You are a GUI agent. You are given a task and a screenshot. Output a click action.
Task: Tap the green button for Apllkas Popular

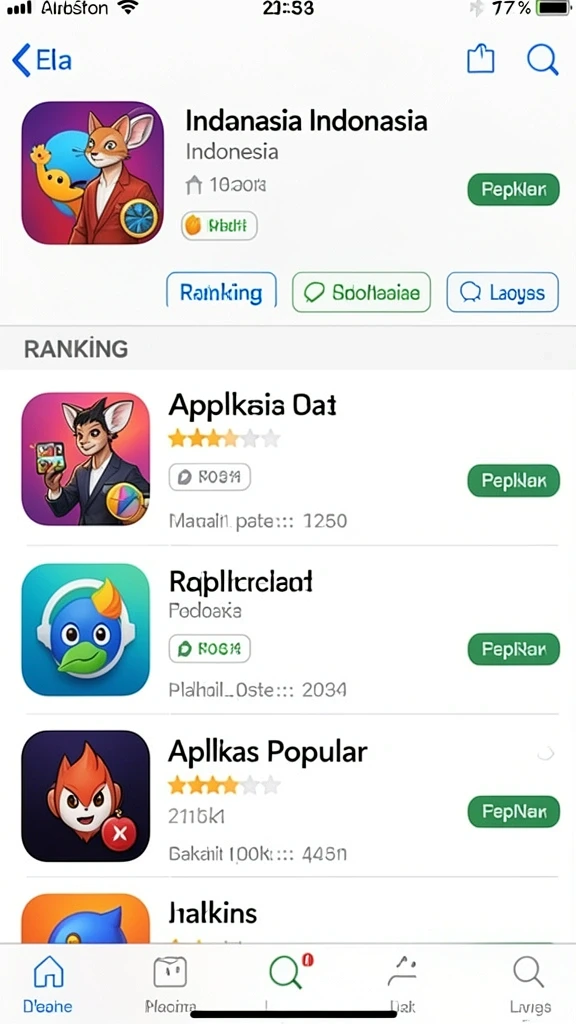(x=513, y=812)
